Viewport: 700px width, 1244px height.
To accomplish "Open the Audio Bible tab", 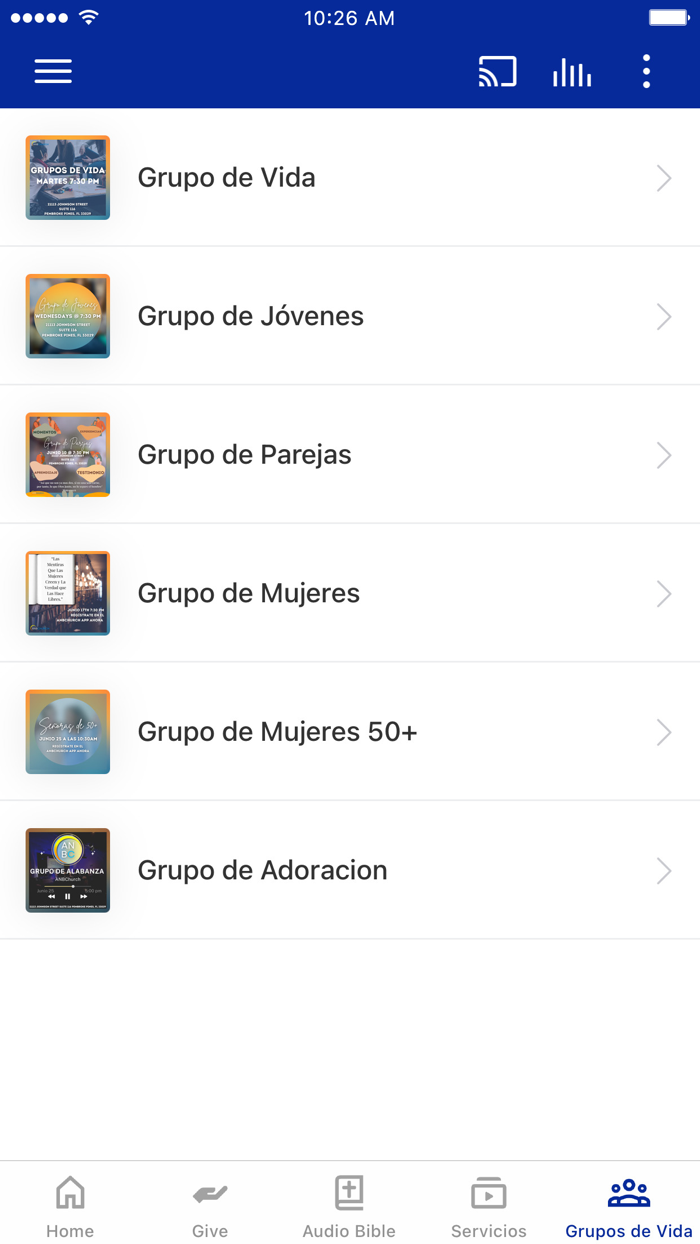I will point(349,1205).
